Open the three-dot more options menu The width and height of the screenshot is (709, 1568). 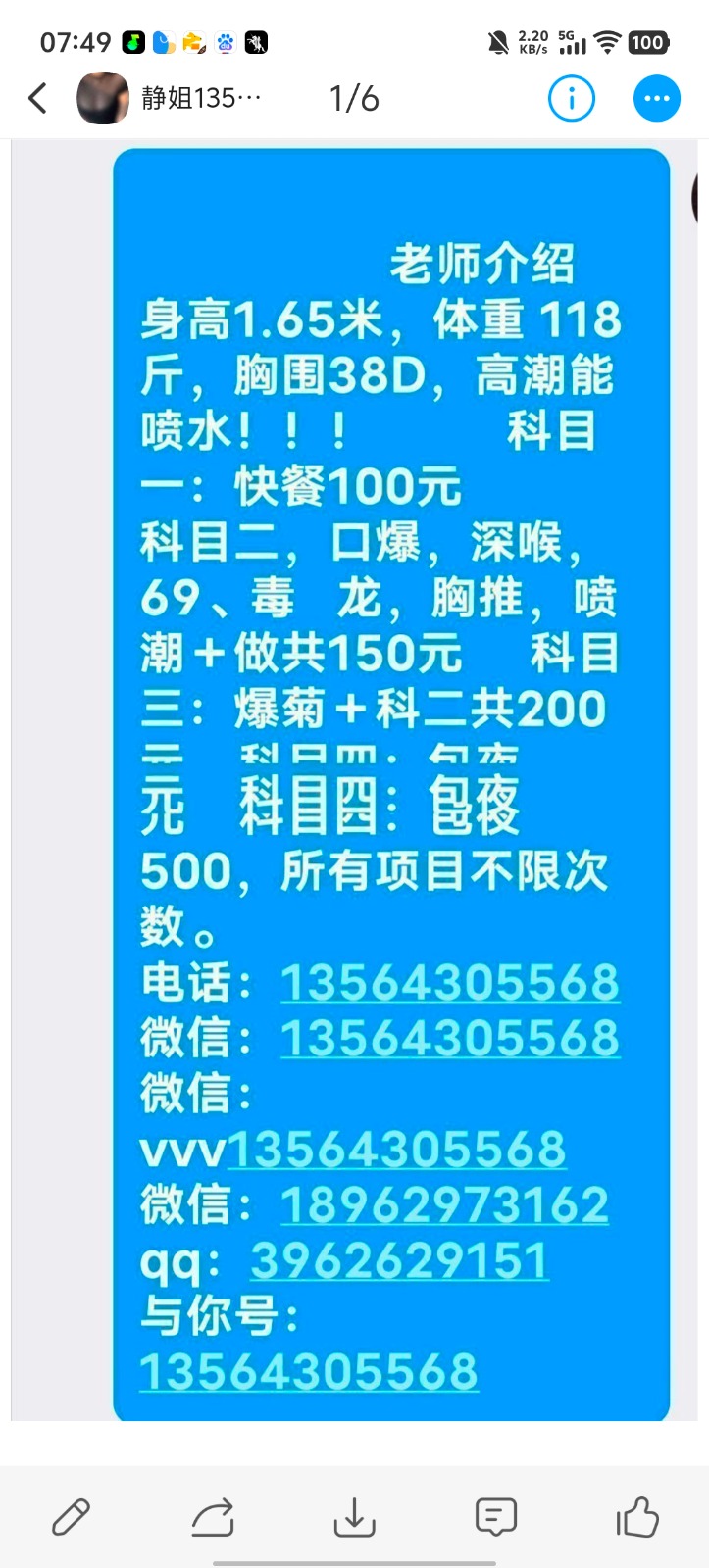(x=656, y=98)
